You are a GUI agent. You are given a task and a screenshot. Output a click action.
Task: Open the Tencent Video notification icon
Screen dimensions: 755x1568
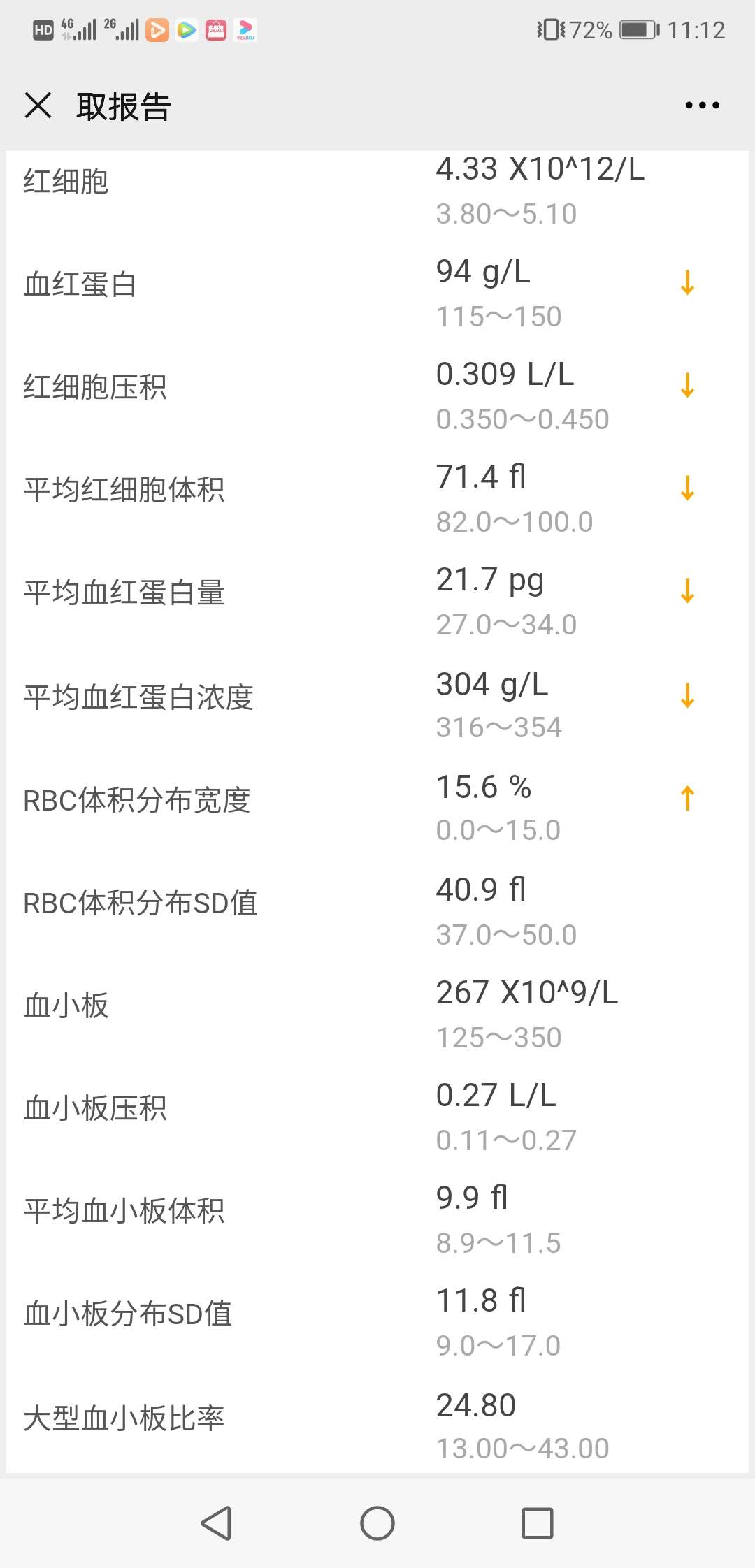click(x=185, y=29)
